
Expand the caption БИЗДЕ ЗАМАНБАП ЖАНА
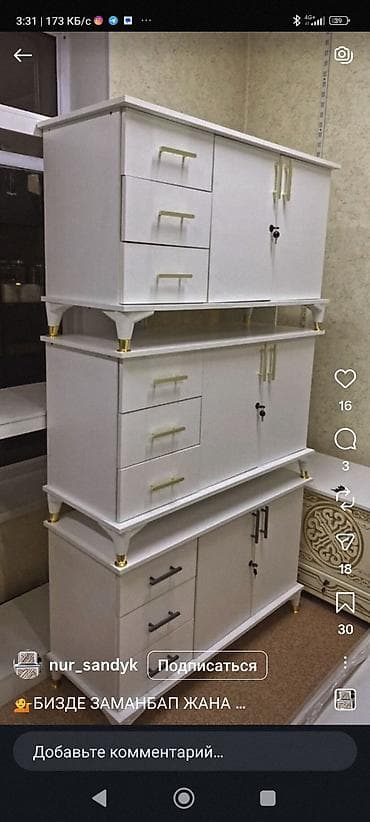click(130, 704)
